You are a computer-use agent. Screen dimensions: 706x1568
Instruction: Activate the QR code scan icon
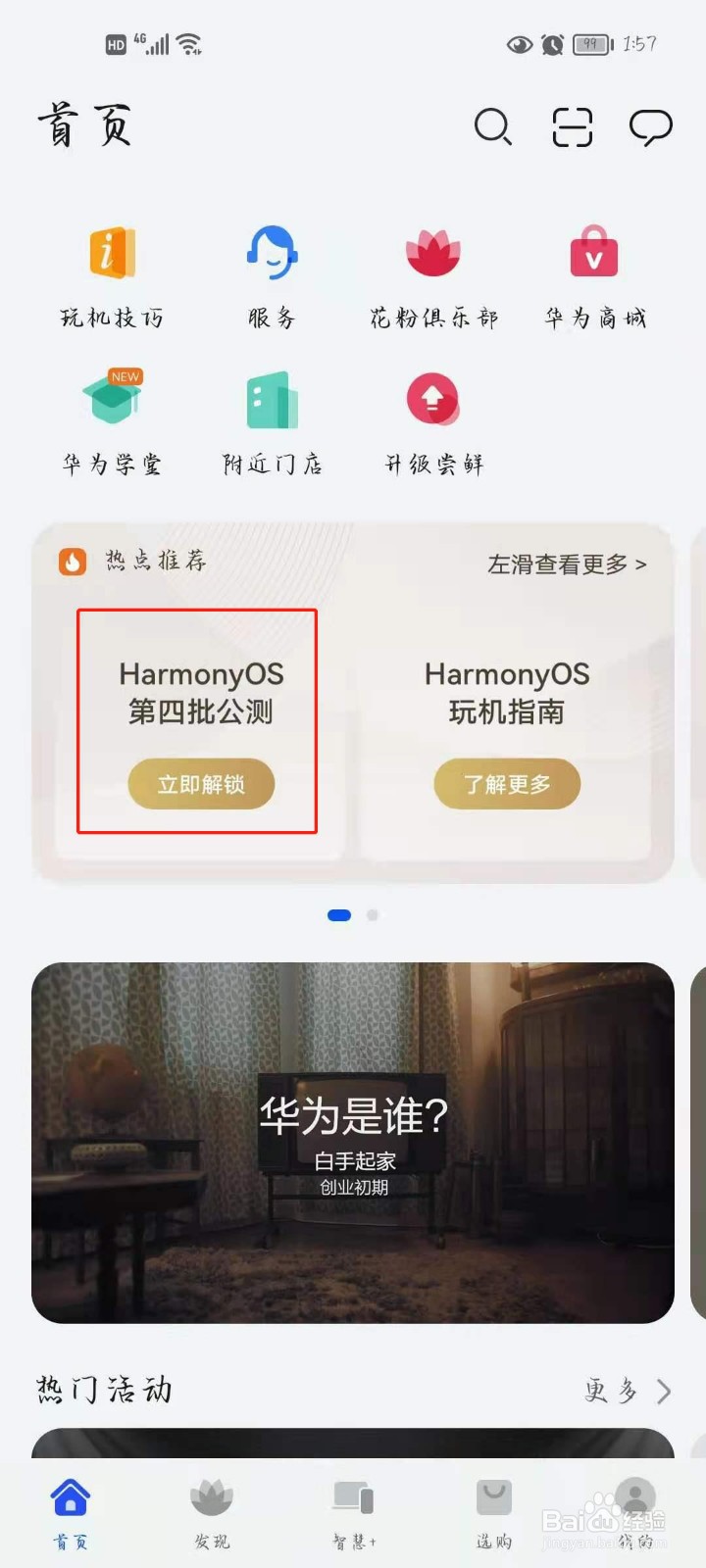(x=572, y=127)
